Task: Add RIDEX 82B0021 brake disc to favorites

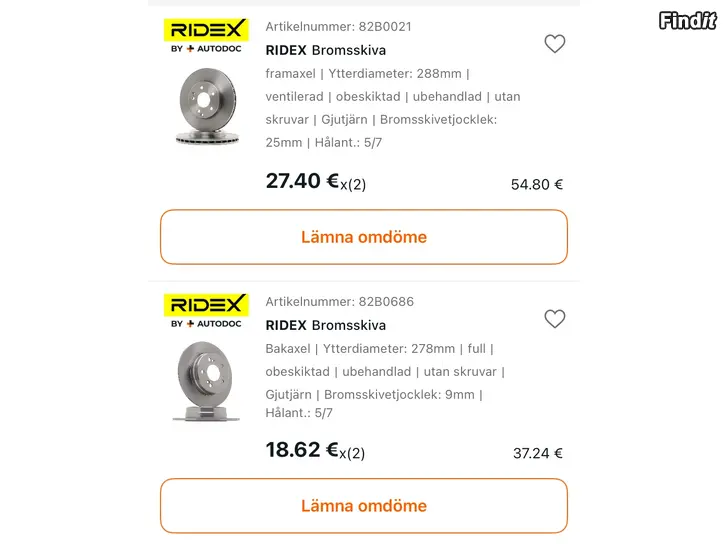Action: (554, 44)
